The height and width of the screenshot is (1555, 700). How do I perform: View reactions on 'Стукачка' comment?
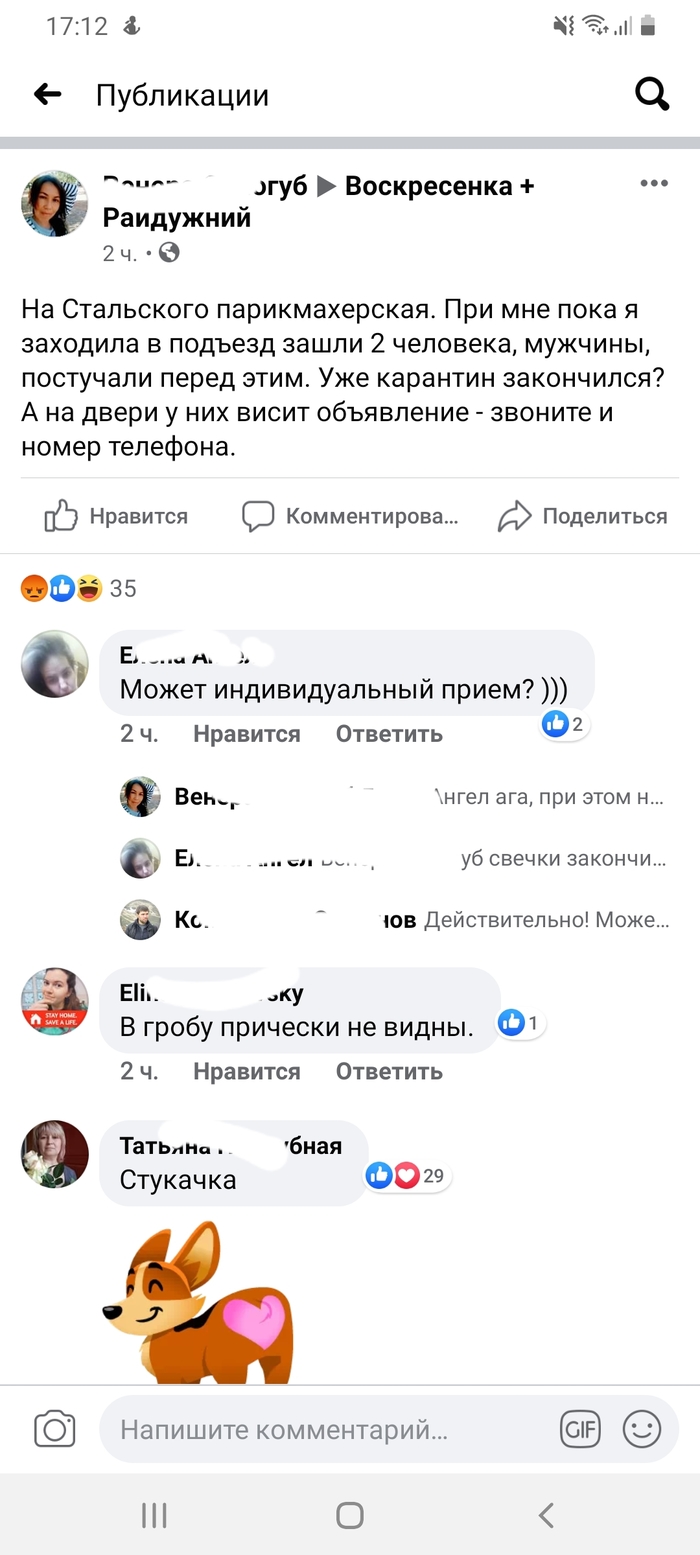coord(406,1175)
